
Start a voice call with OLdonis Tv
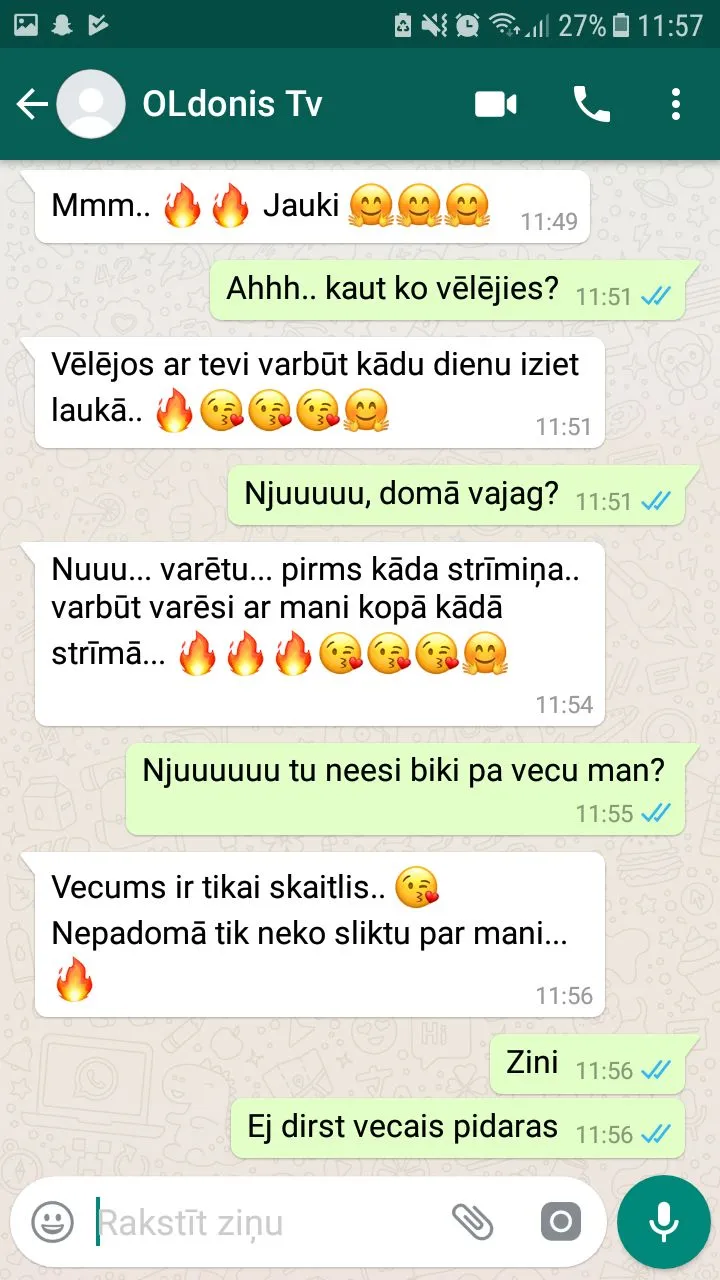coord(591,104)
